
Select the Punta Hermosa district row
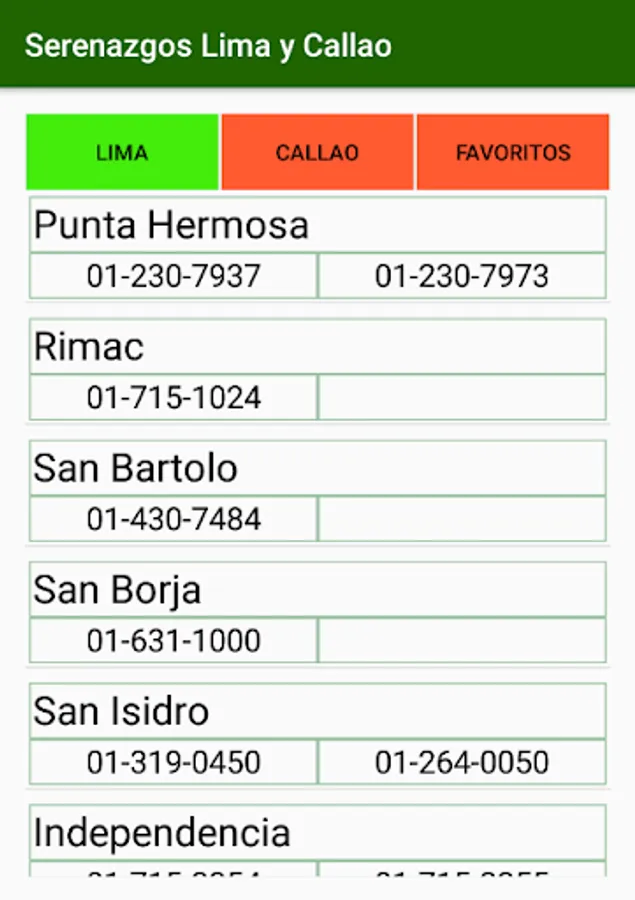click(317, 225)
